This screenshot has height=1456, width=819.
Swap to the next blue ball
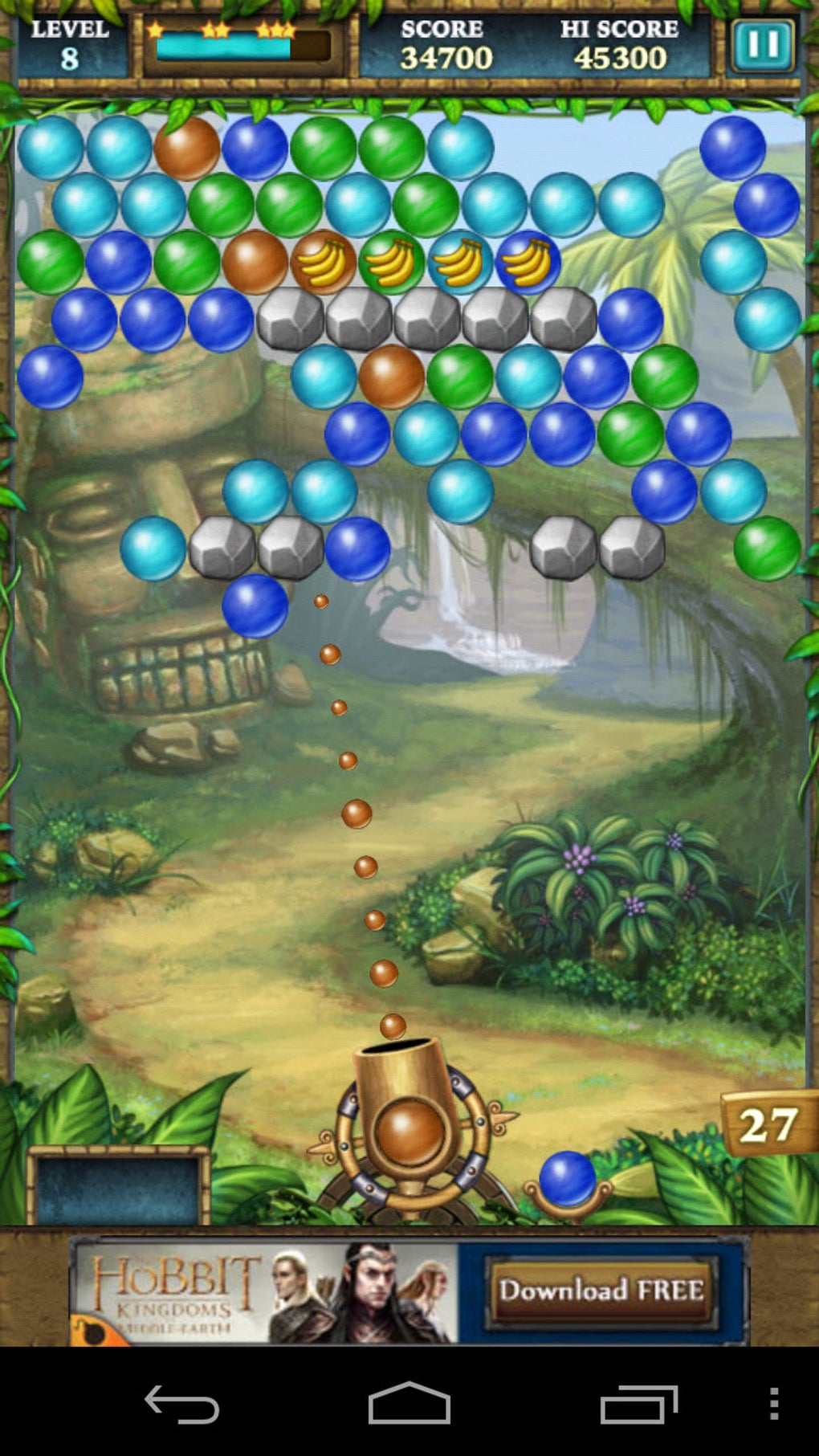[x=567, y=1179]
